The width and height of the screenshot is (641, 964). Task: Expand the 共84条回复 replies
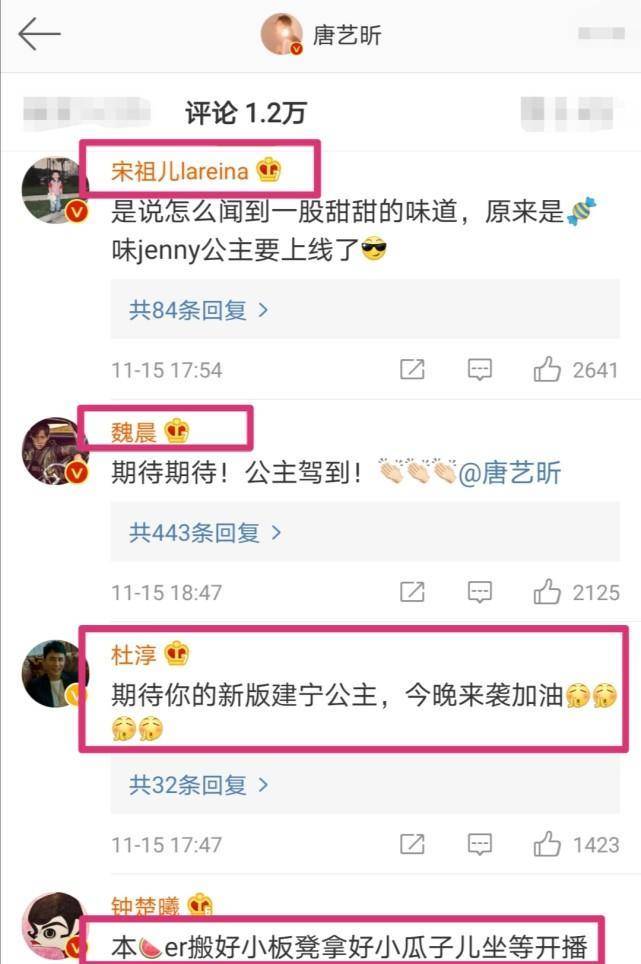(199, 310)
